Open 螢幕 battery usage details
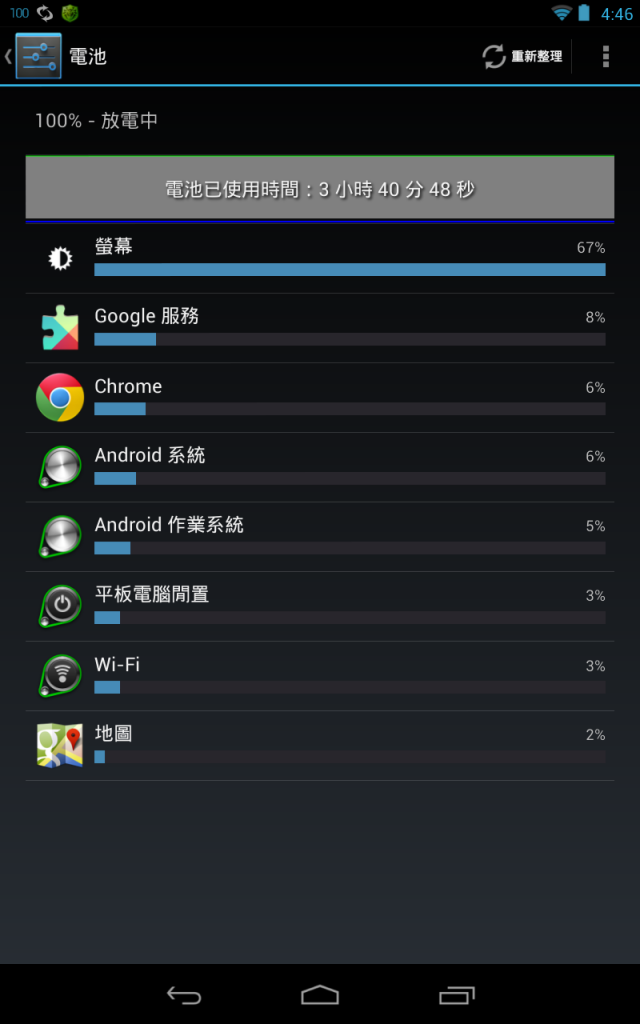The width and height of the screenshot is (640, 1024). (x=320, y=258)
